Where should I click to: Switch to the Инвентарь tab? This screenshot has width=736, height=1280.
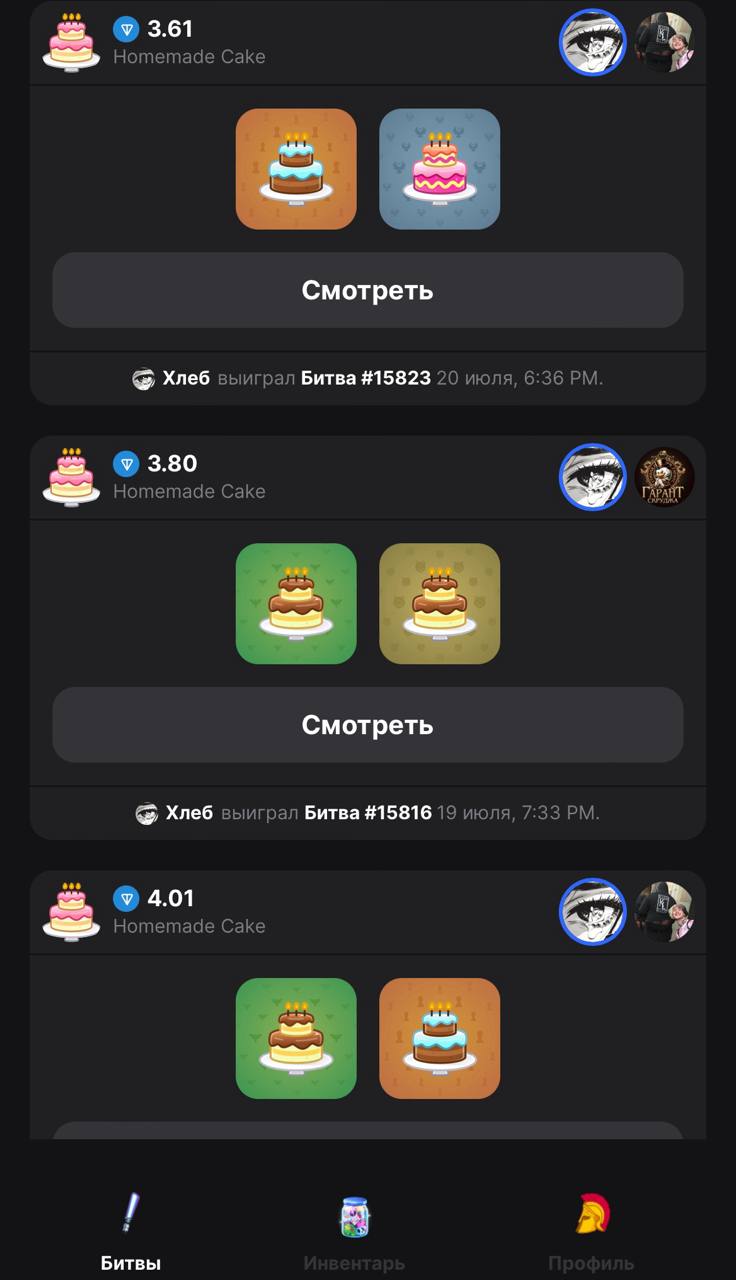[x=354, y=1232]
